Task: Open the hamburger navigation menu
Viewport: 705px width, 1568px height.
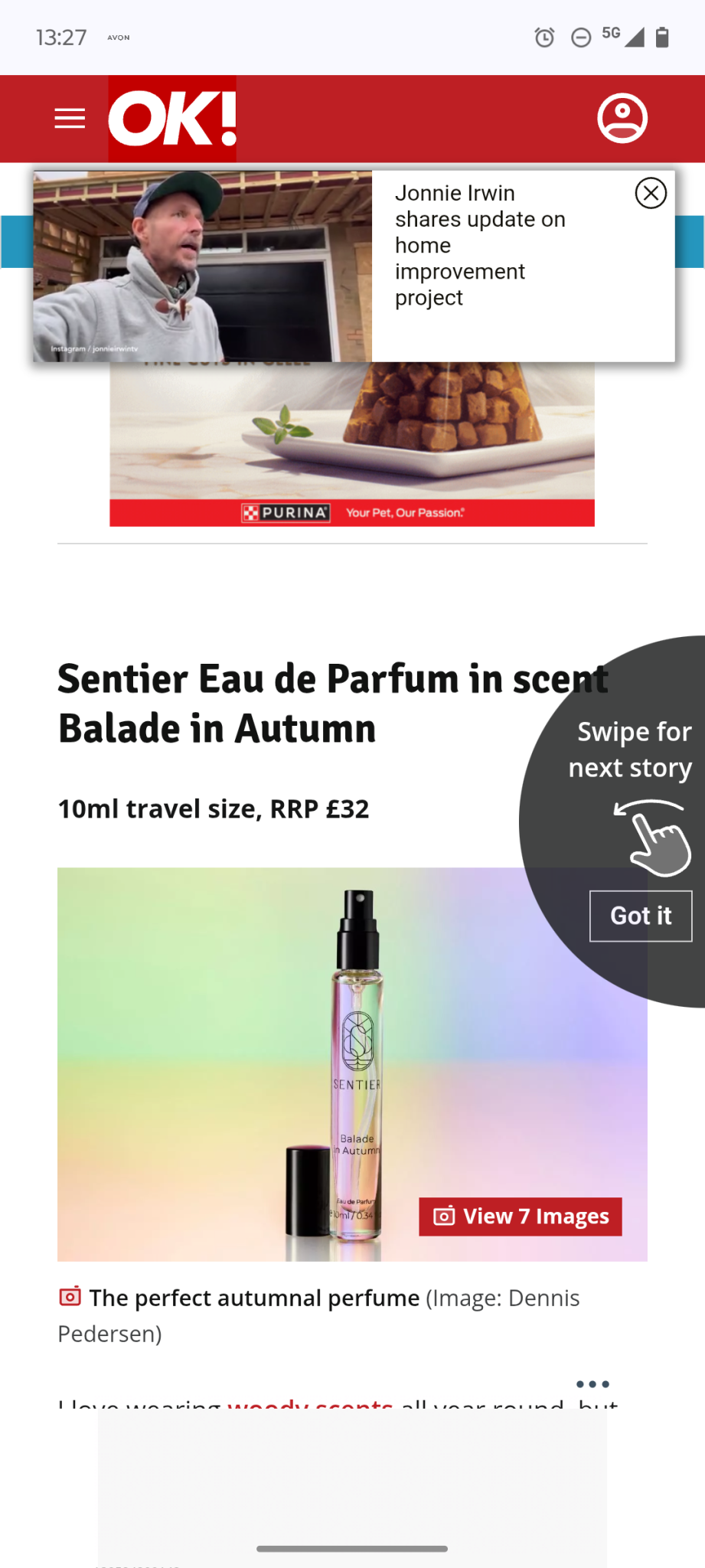Action: click(x=70, y=119)
